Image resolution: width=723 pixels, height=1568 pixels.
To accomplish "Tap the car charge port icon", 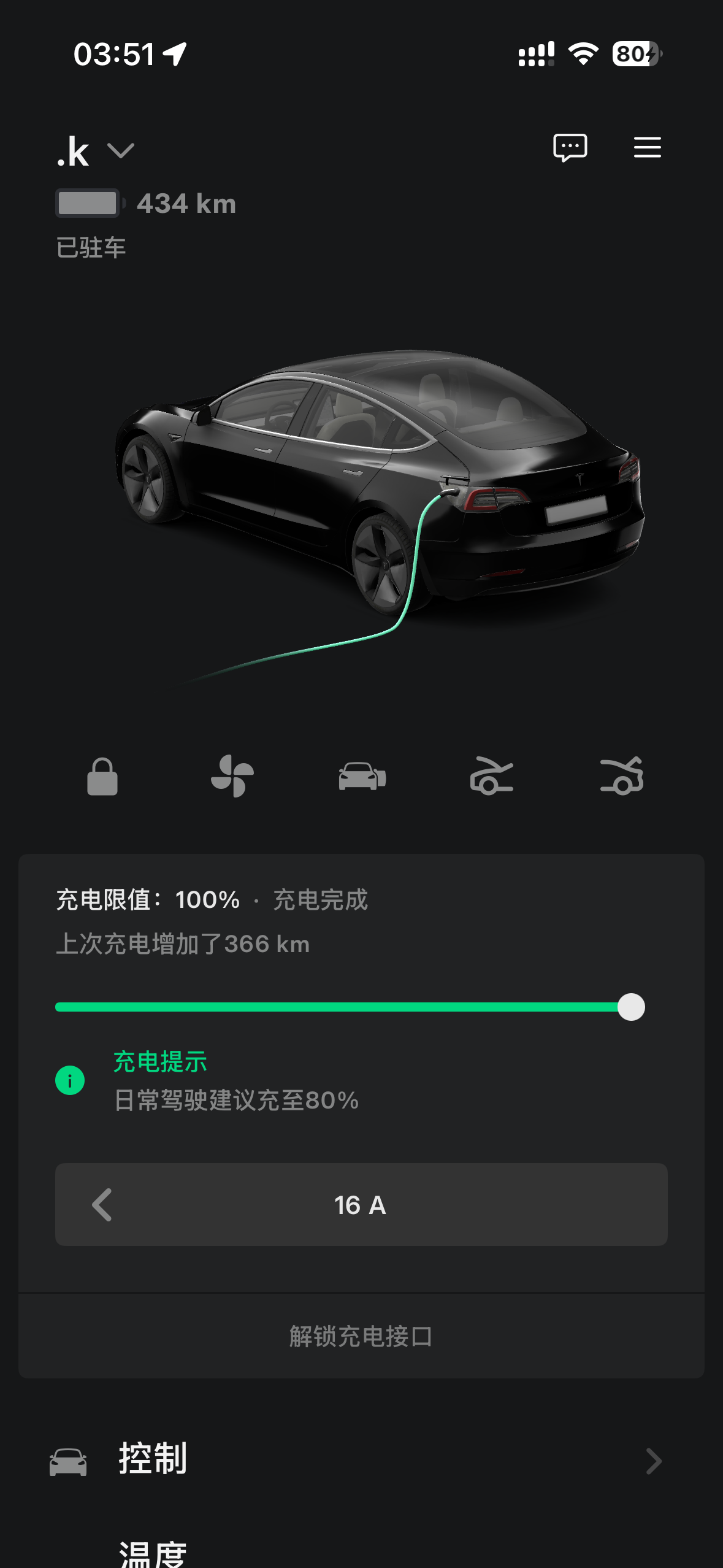I will tap(362, 777).
